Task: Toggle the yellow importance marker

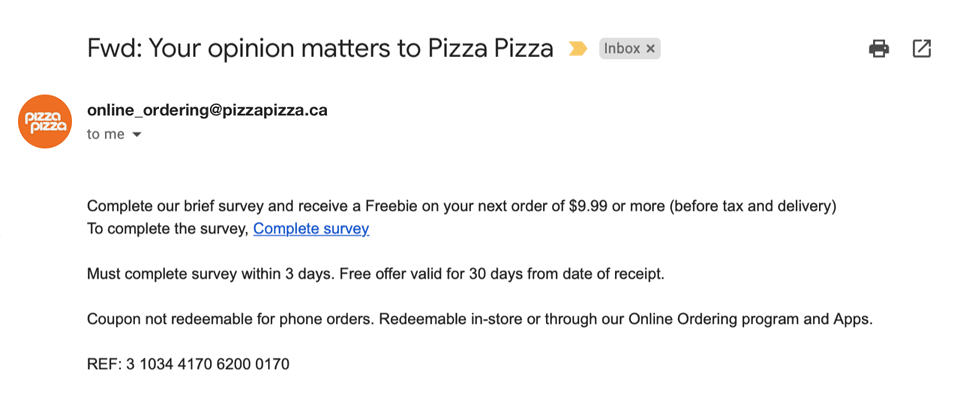Action: coord(577,48)
